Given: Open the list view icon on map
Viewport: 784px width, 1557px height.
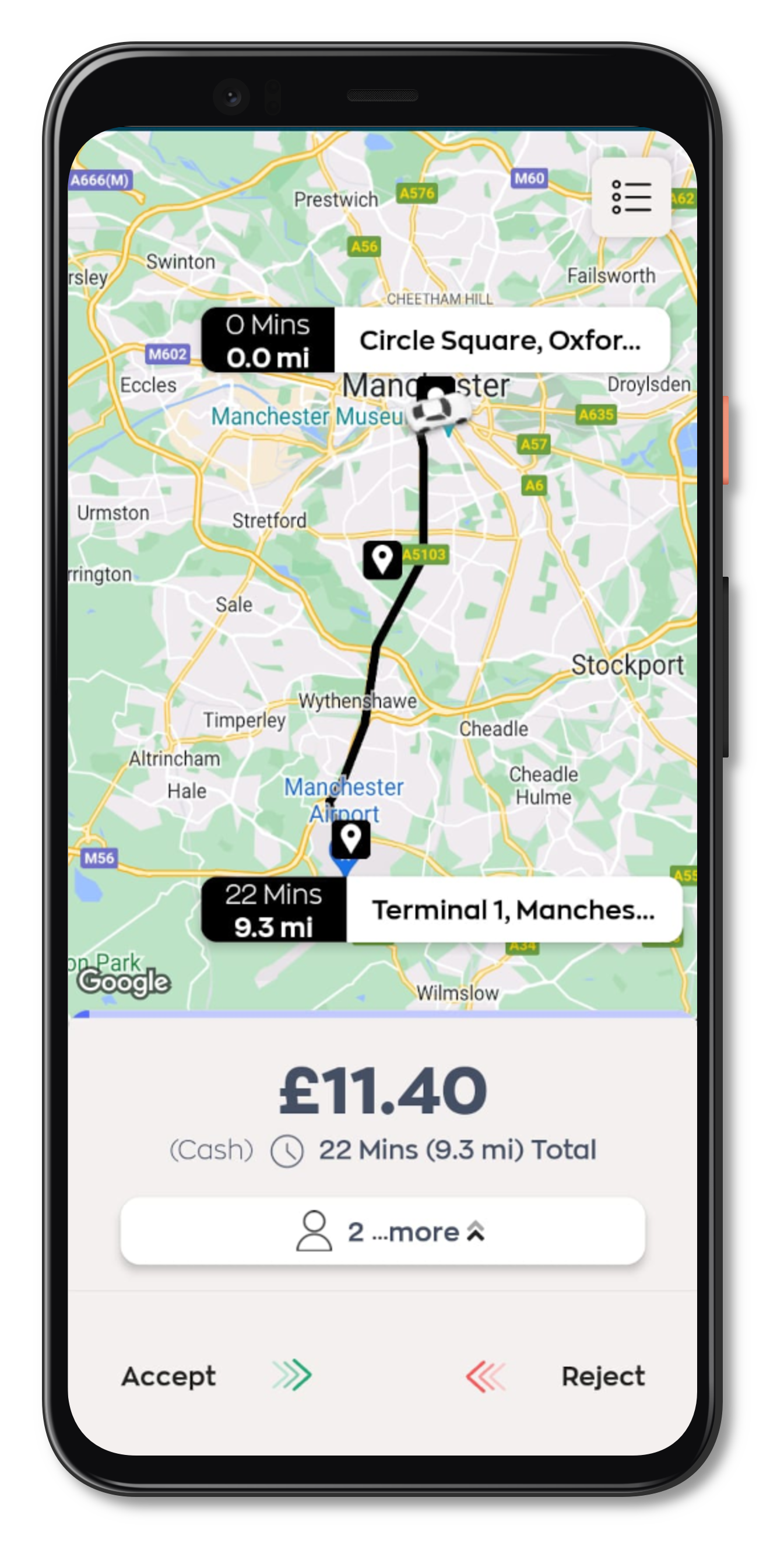Looking at the screenshot, I should (631, 197).
